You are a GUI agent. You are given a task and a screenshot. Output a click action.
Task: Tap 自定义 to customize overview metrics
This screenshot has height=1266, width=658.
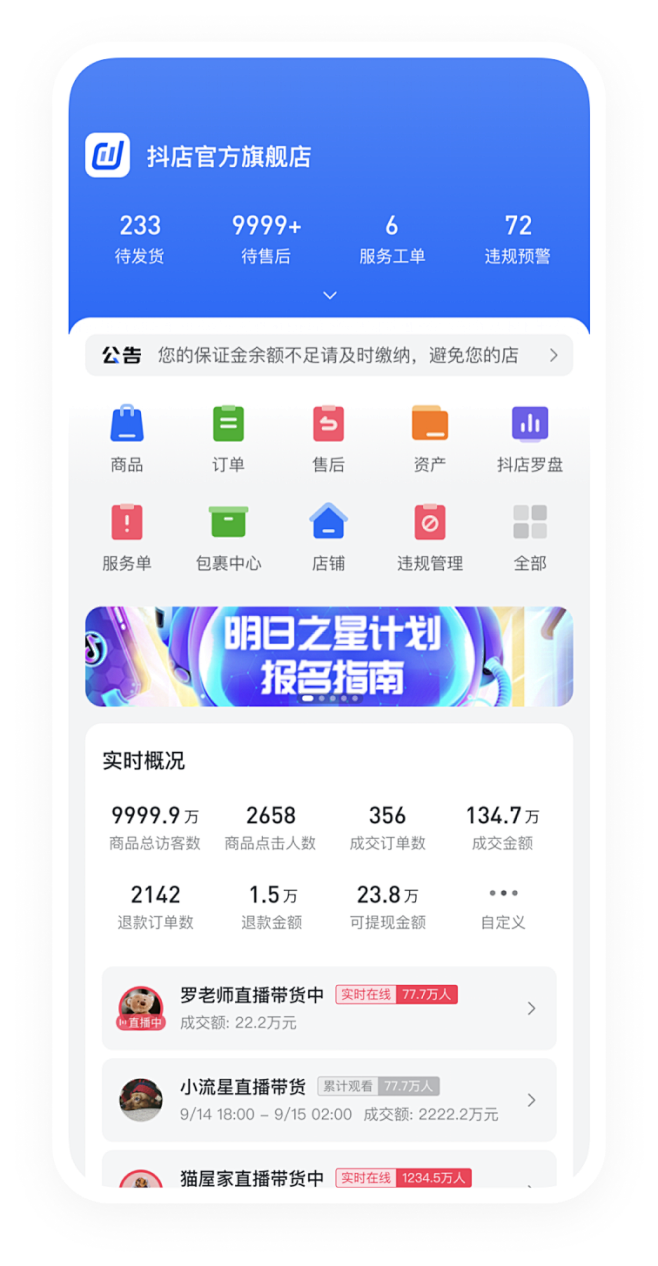503,907
